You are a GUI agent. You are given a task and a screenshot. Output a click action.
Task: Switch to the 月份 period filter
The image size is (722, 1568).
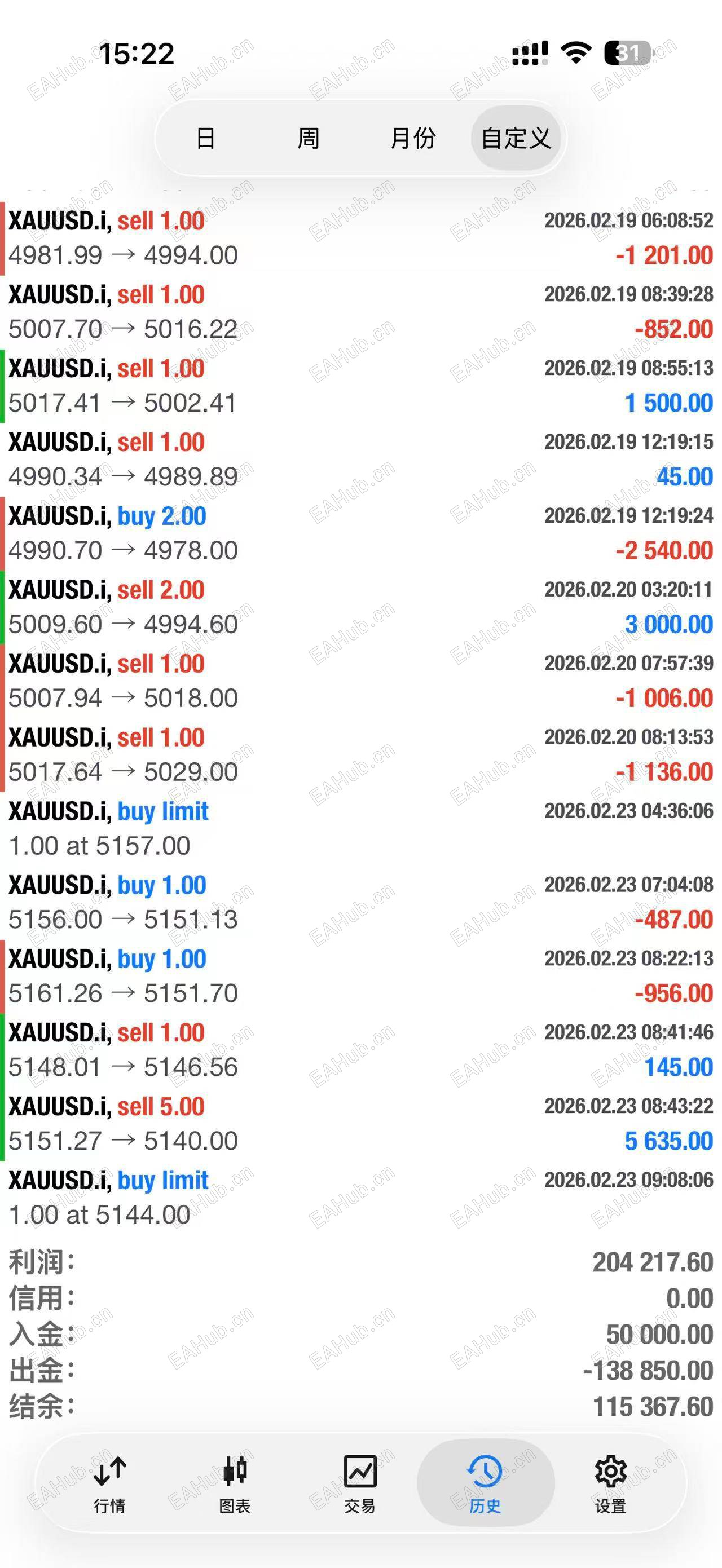click(413, 138)
